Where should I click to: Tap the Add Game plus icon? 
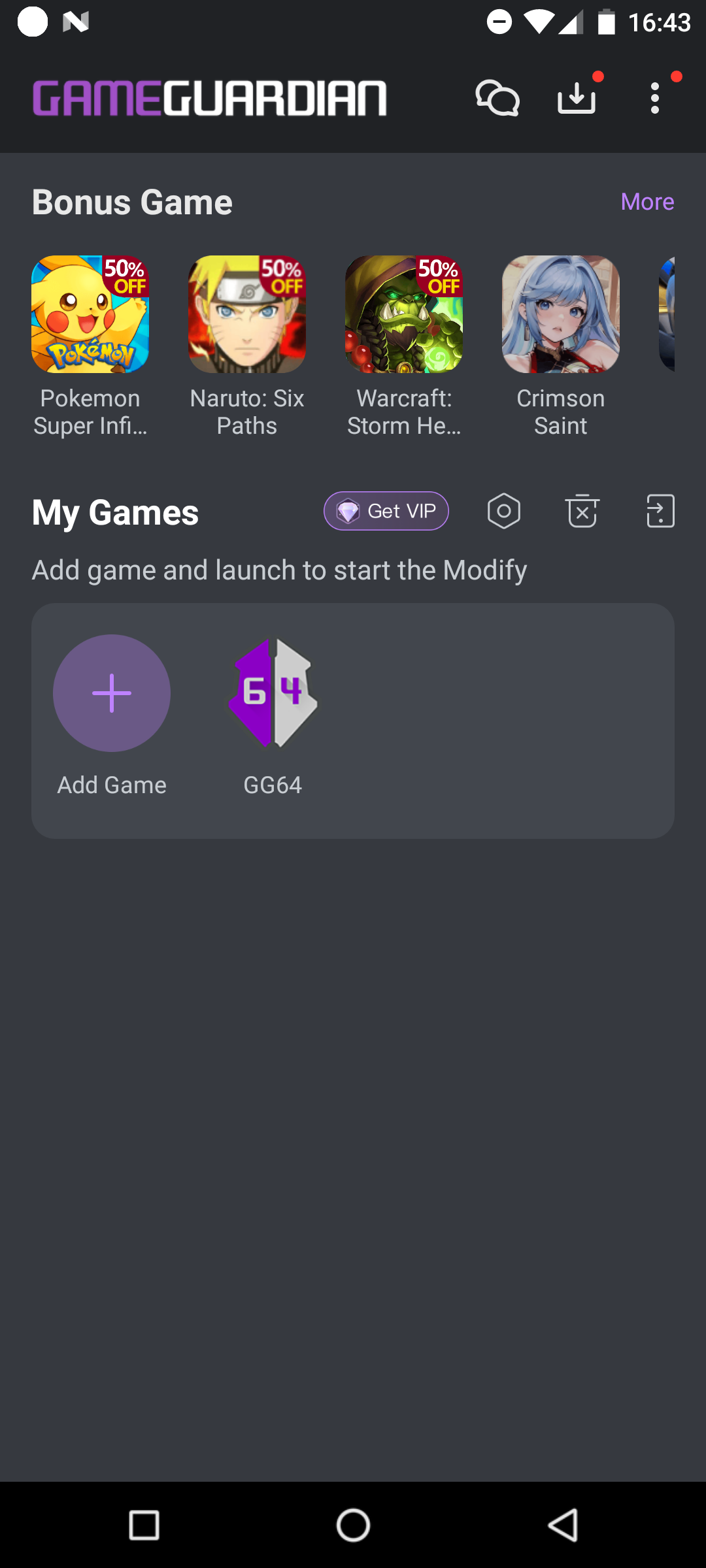pos(111,694)
